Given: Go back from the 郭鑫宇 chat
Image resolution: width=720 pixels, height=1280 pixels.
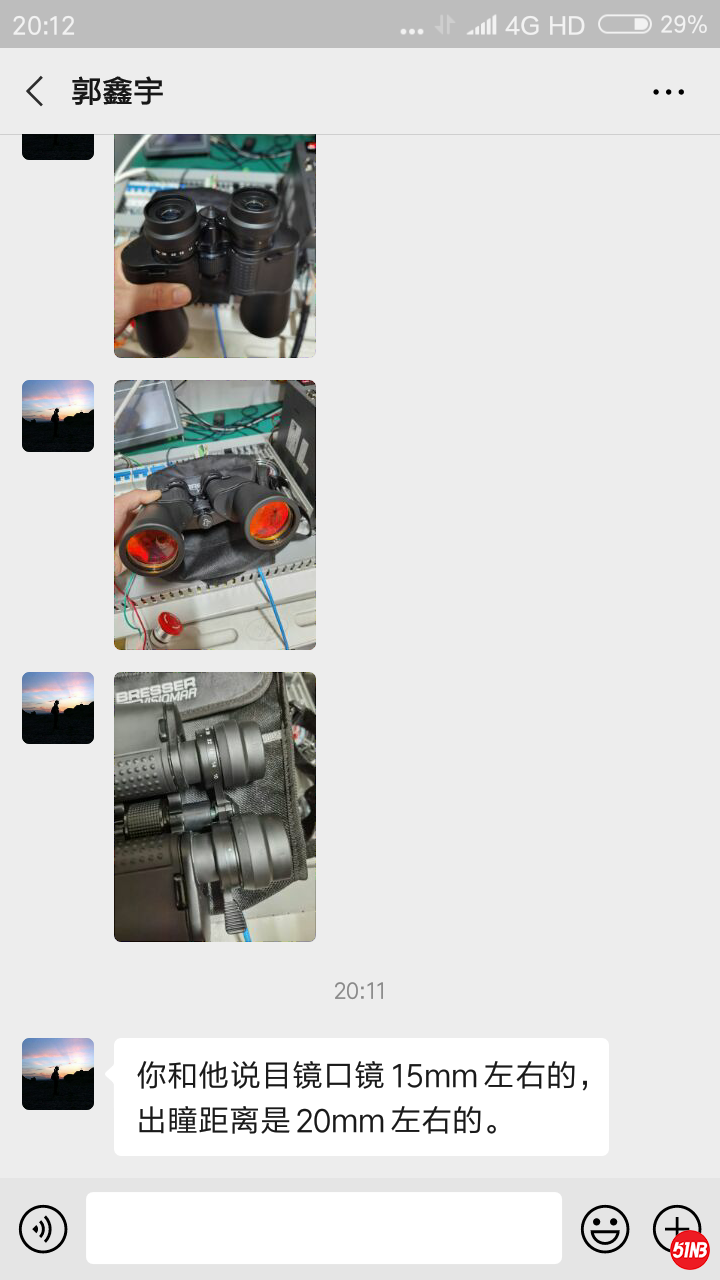Looking at the screenshot, I should [35, 92].
